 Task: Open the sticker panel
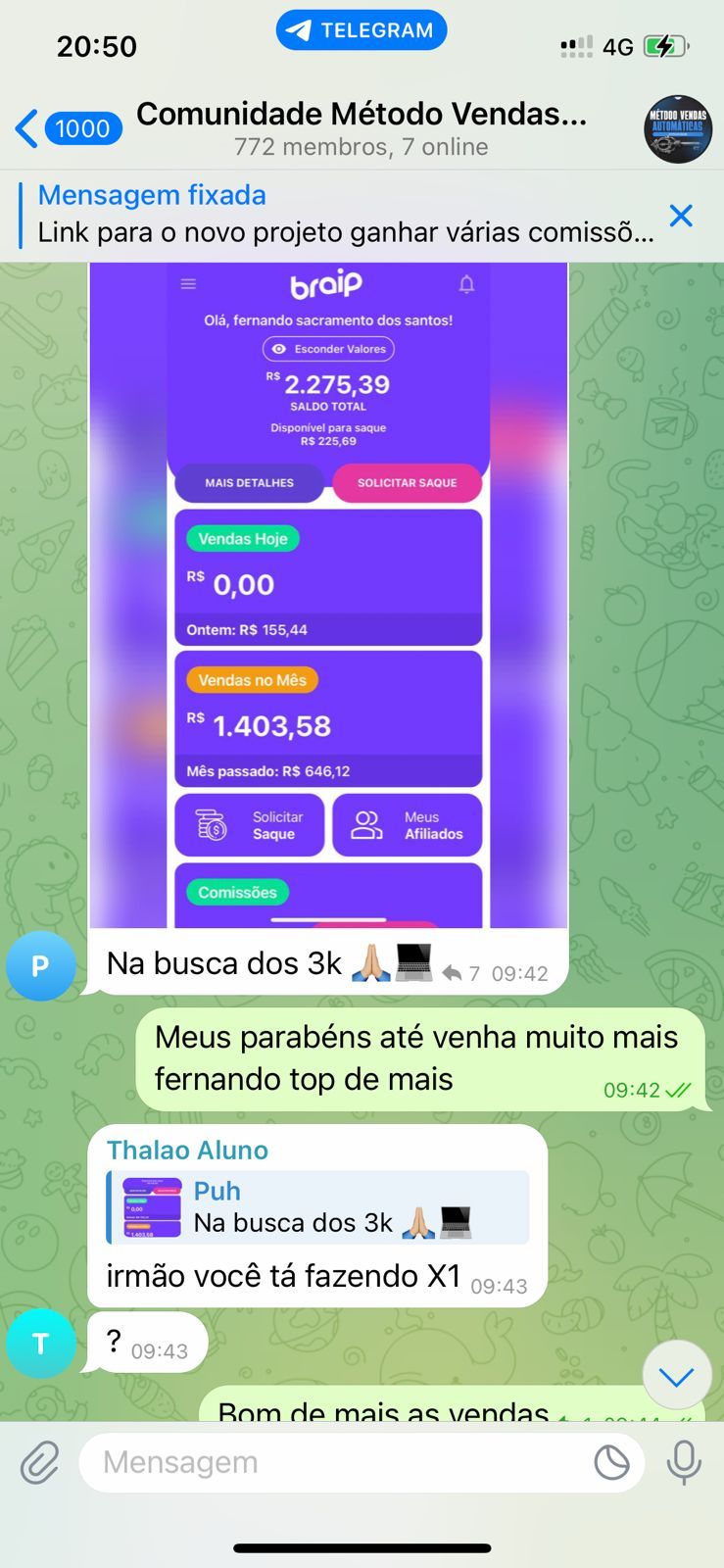[611, 1463]
